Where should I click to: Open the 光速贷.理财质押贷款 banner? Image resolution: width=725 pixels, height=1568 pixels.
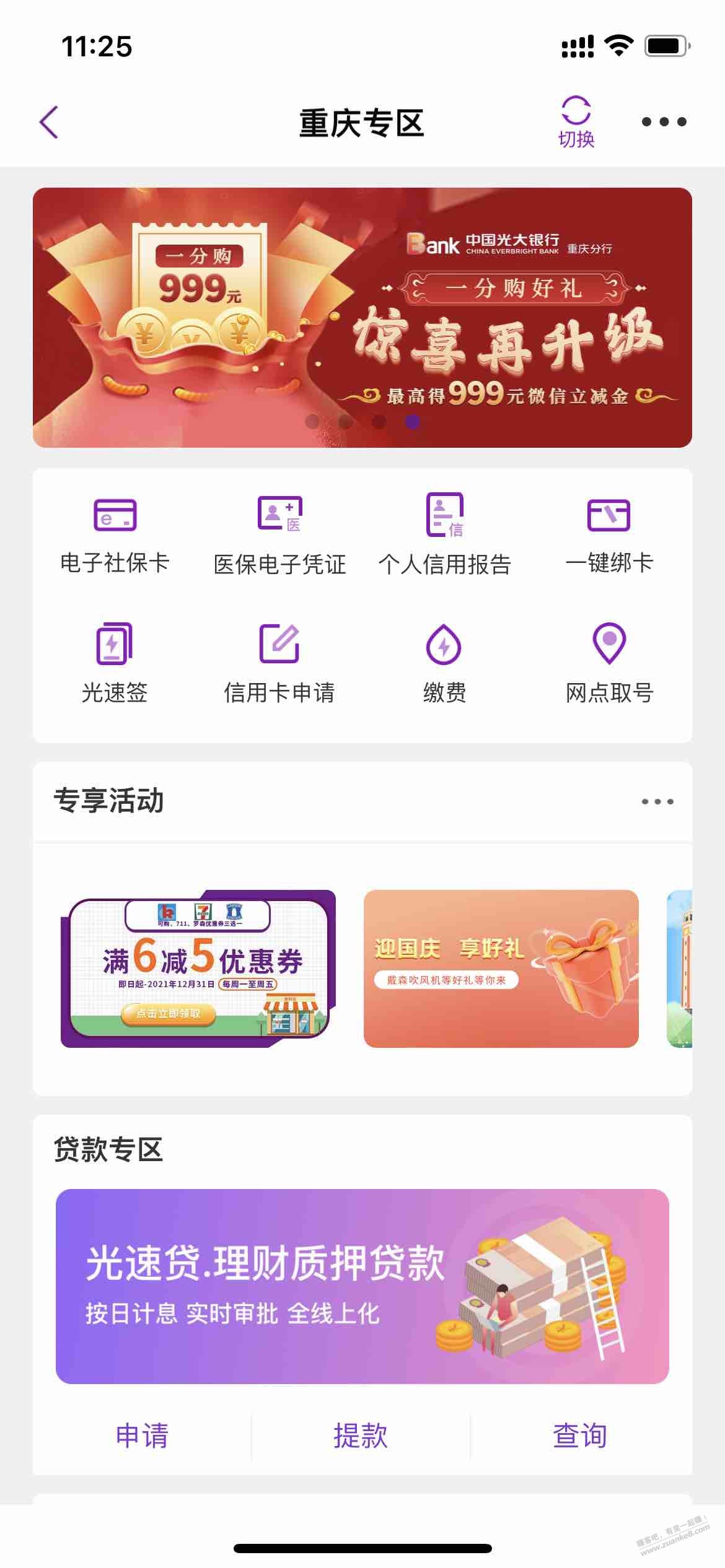(362, 1286)
